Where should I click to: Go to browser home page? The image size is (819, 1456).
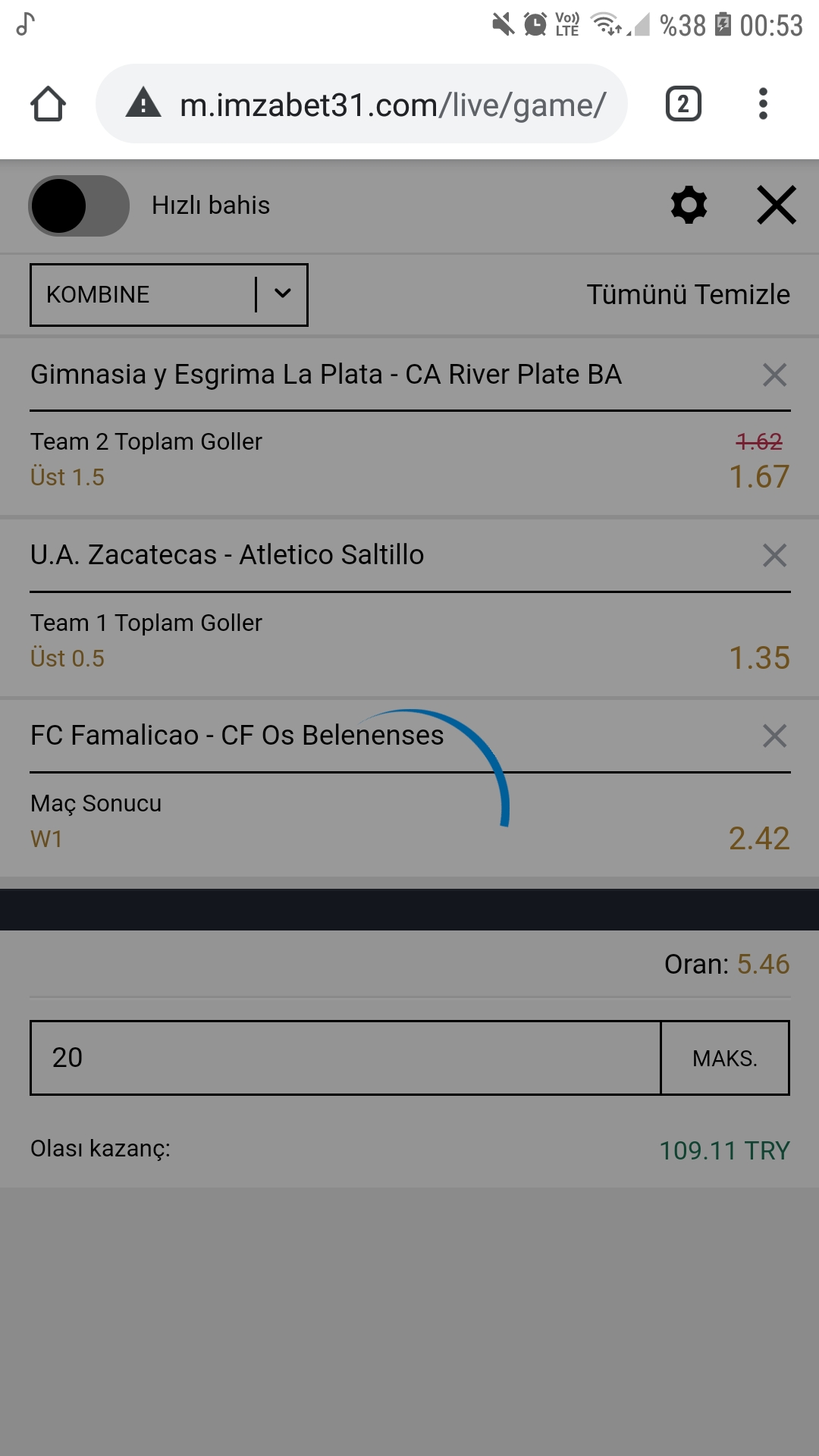(x=48, y=104)
